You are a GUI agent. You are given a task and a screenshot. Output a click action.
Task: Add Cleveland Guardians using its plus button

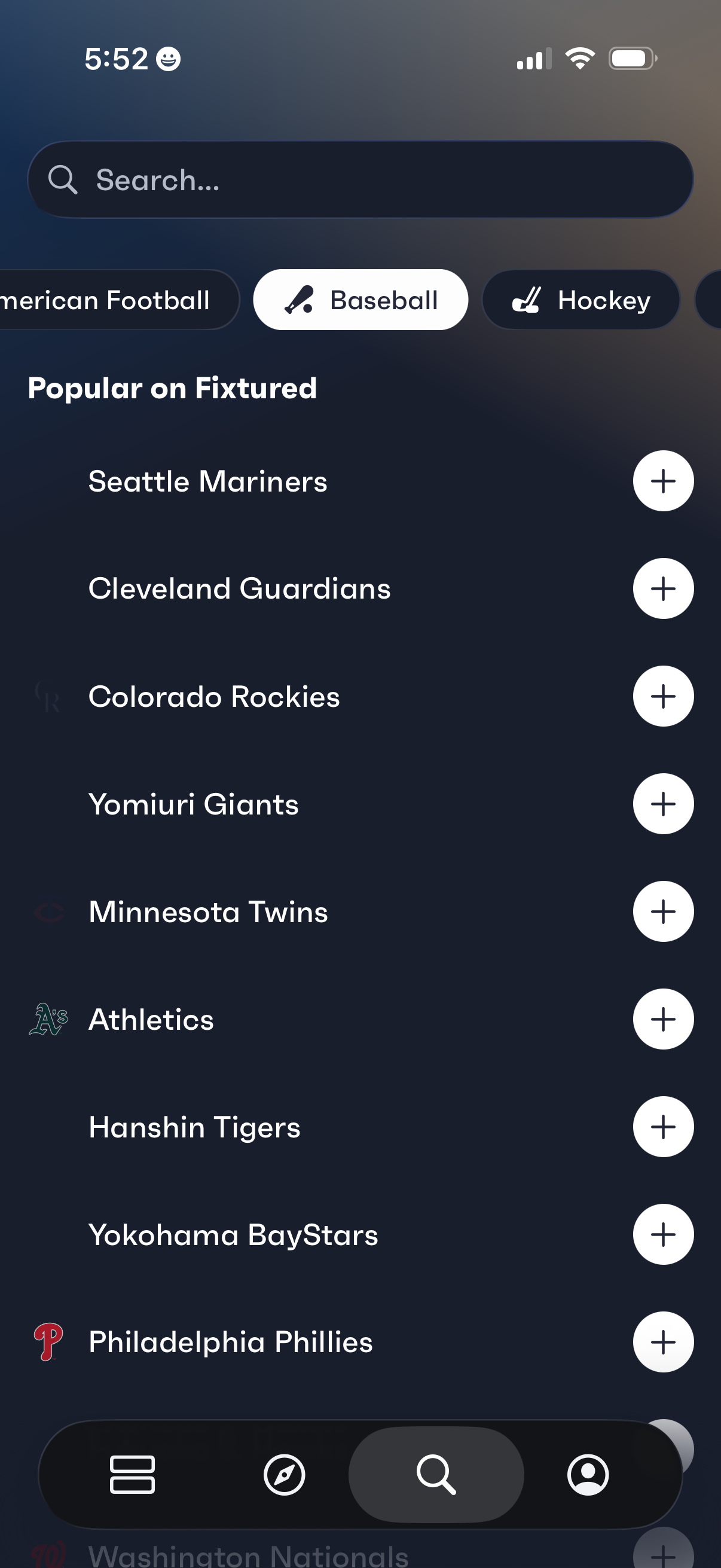pyautogui.click(x=662, y=588)
